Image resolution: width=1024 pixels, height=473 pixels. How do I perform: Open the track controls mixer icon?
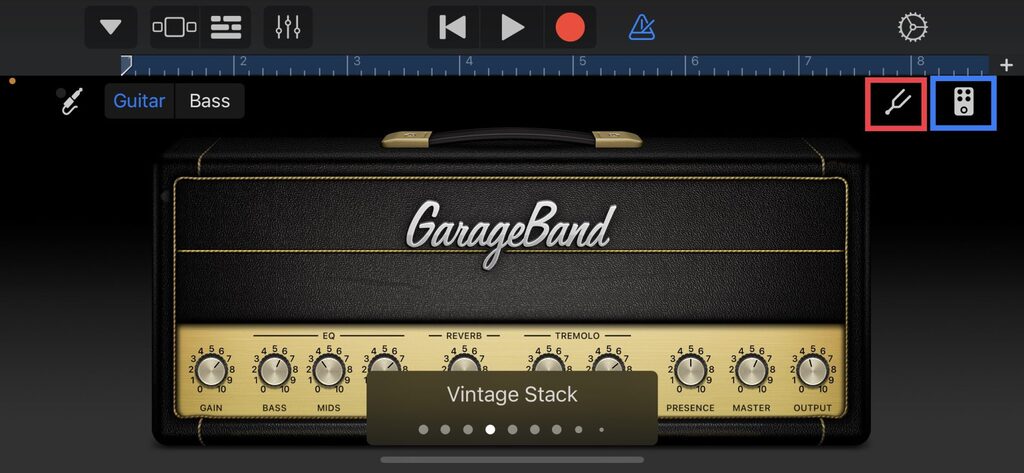click(288, 27)
